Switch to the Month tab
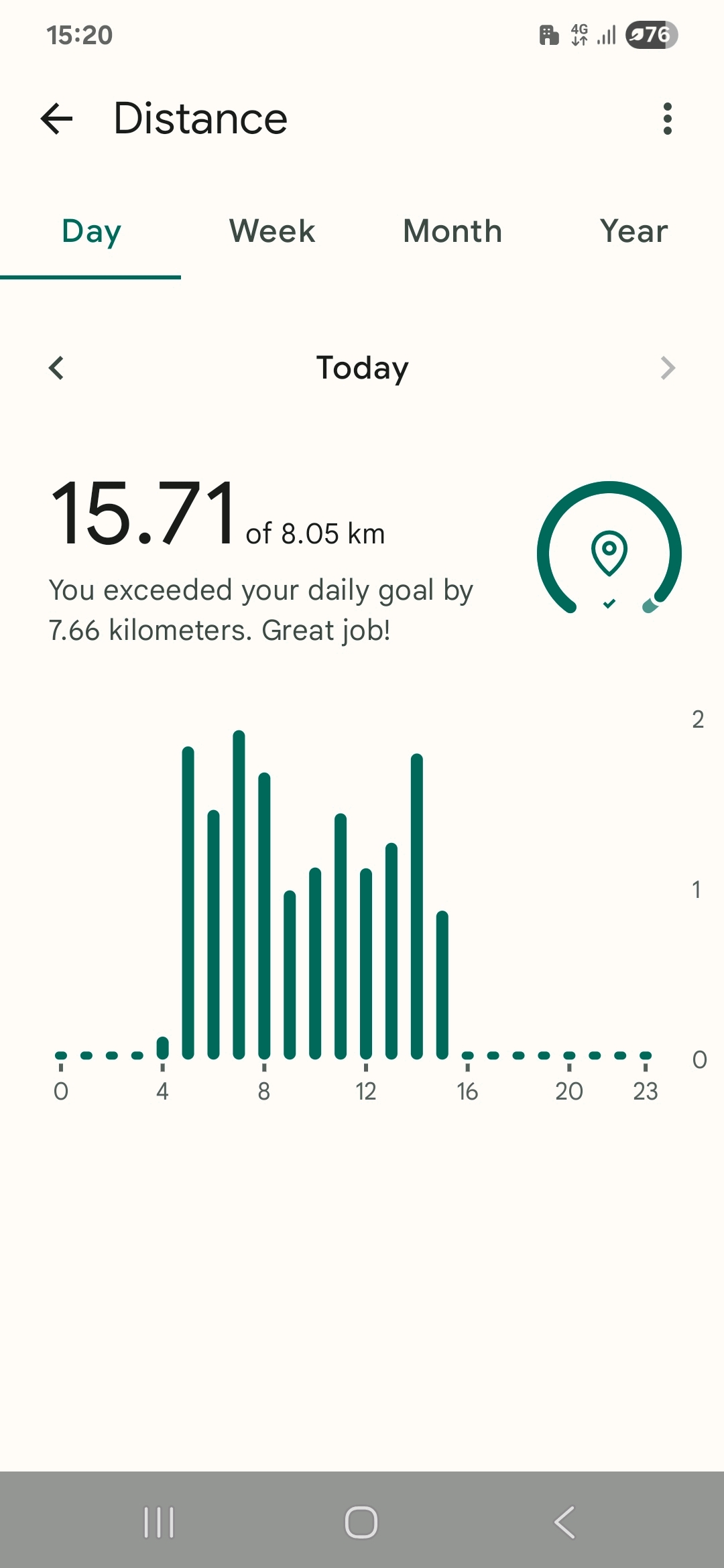Screen dimensions: 724x1568 (x=452, y=232)
